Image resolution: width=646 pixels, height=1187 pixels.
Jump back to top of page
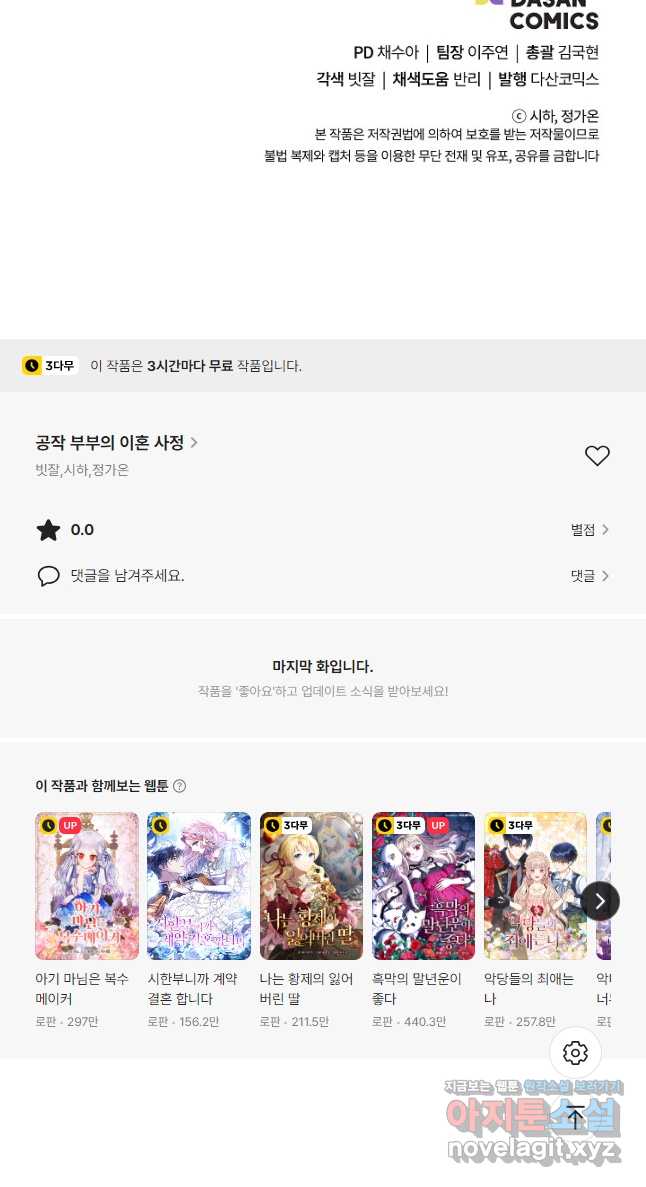pos(575,1117)
